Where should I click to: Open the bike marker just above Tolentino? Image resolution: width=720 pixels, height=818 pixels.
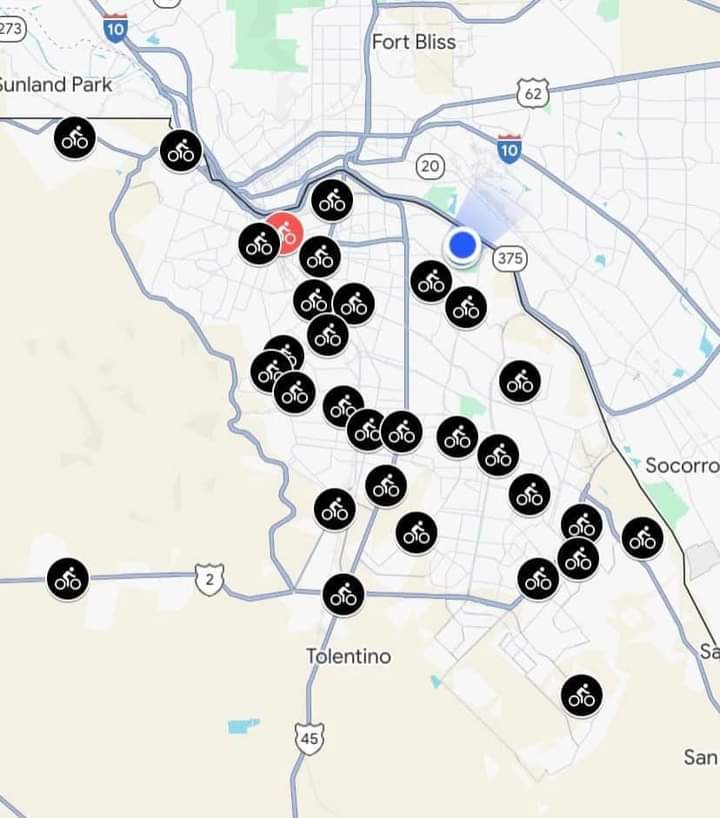(x=343, y=595)
